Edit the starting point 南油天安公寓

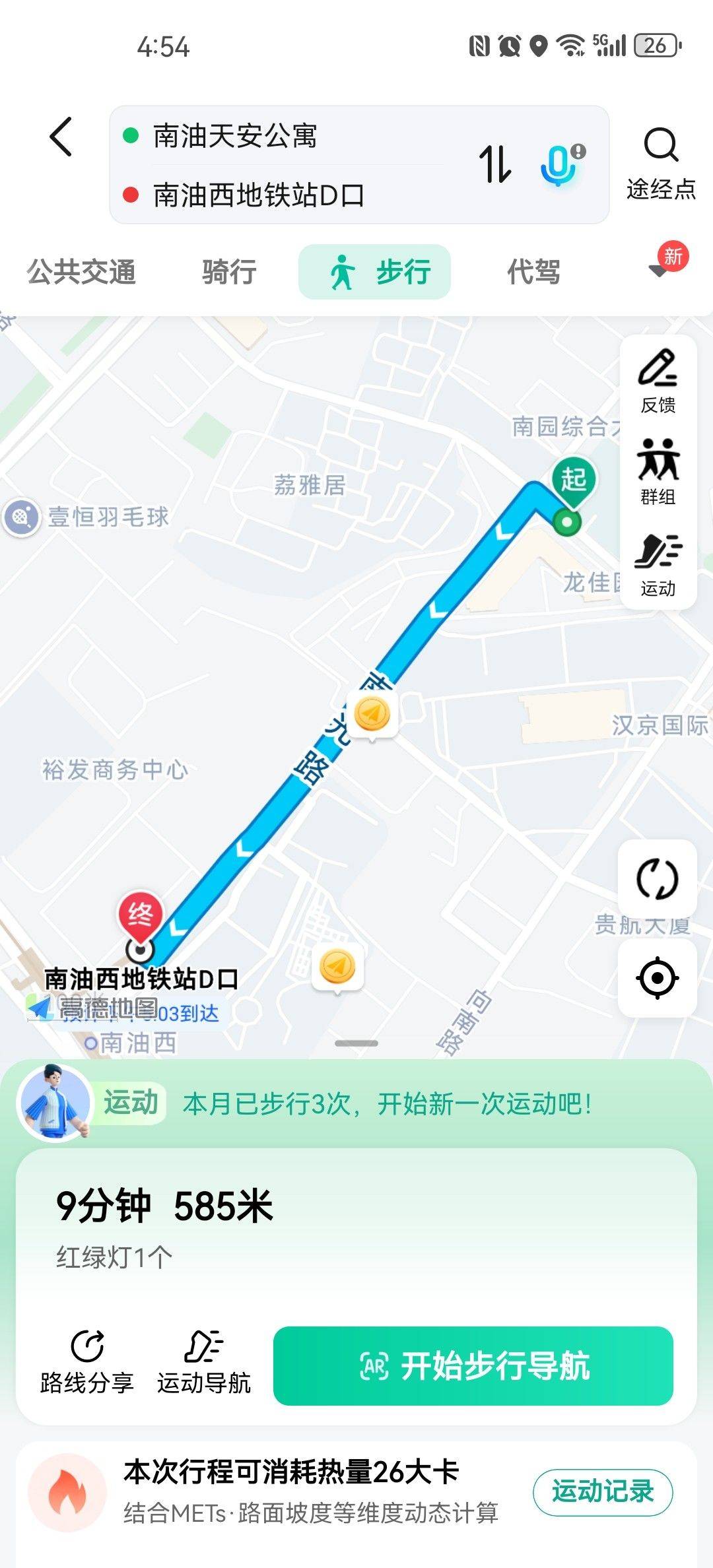tap(235, 137)
